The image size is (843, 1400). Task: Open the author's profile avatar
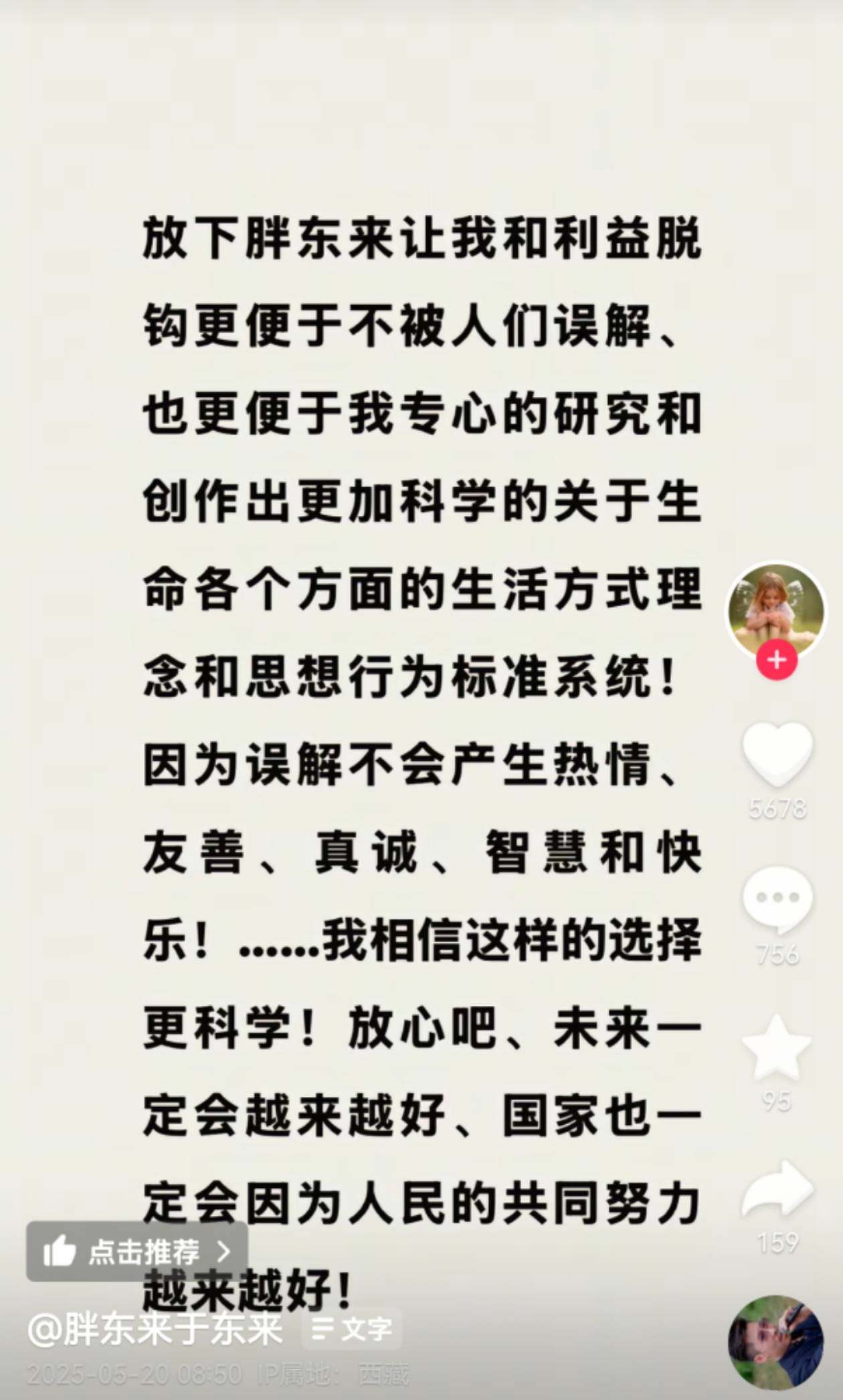pyautogui.click(x=776, y=609)
